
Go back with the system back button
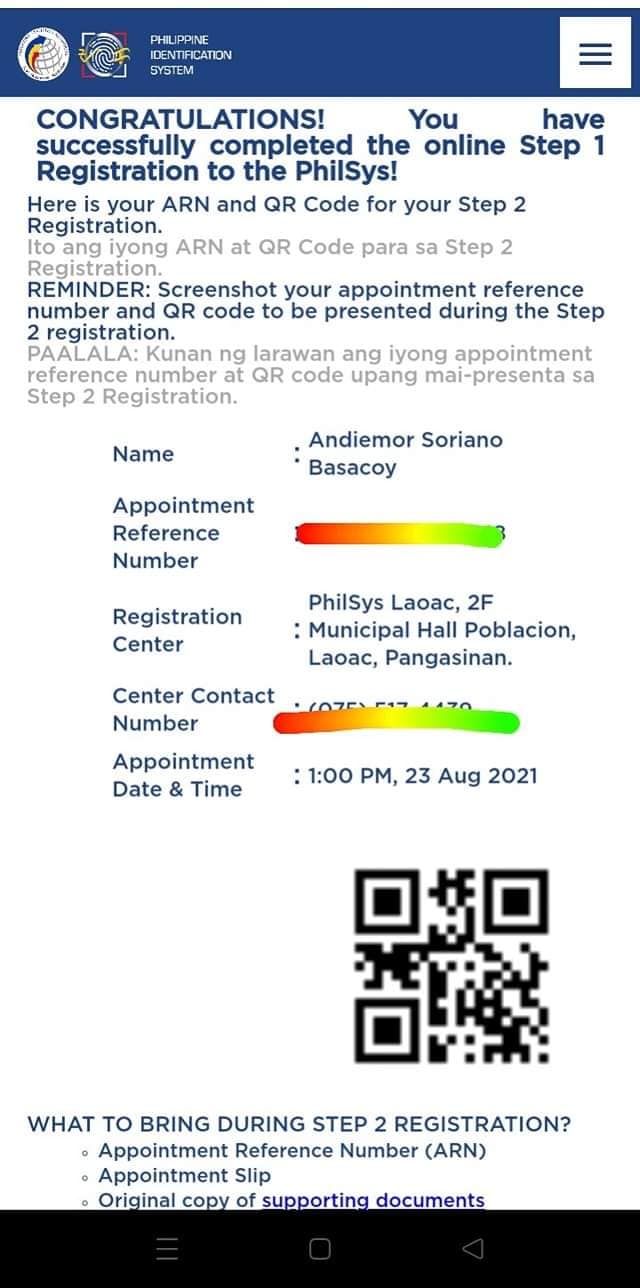(473, 1248)
